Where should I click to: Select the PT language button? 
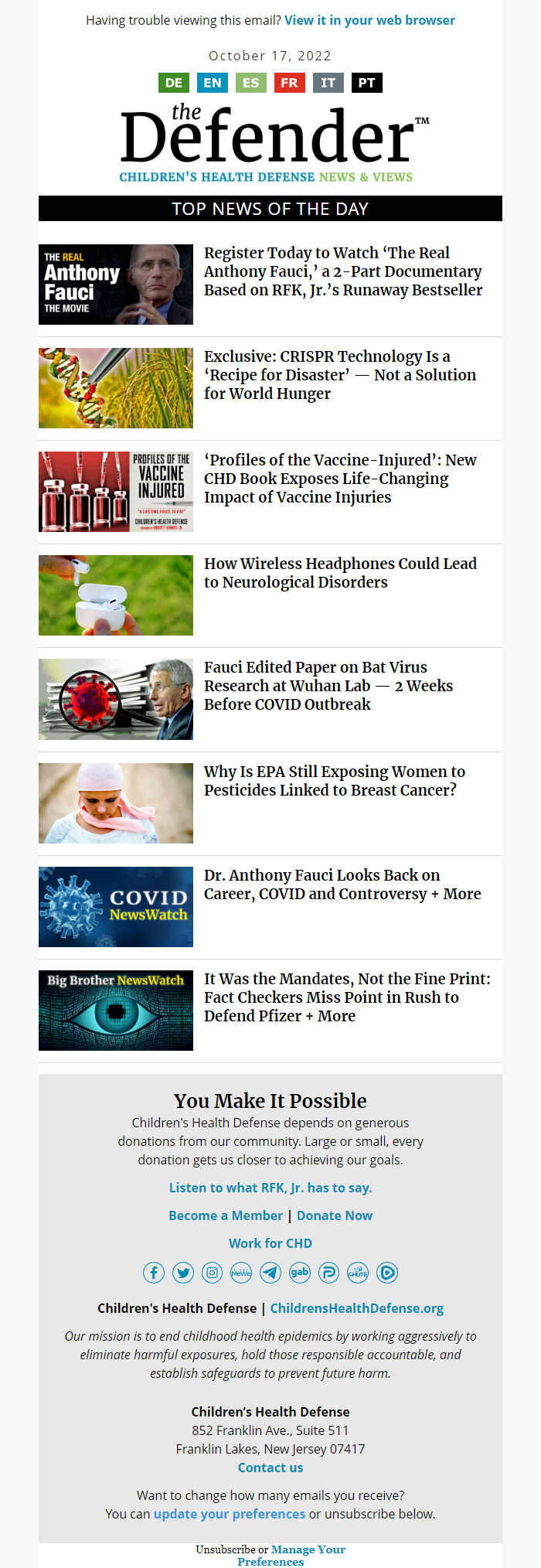[366, 83]
